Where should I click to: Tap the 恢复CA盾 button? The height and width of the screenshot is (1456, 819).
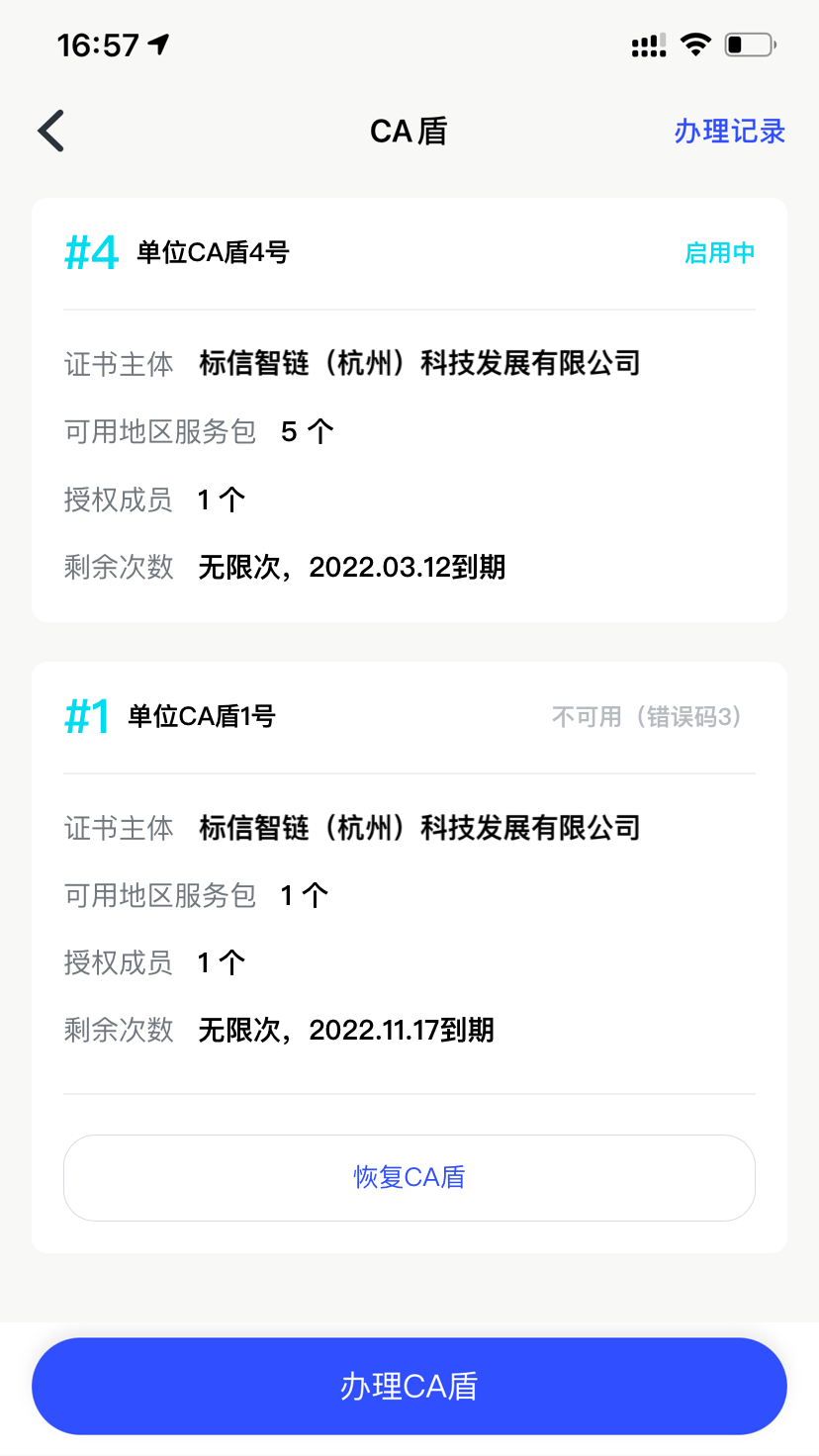click(409, 1177)
